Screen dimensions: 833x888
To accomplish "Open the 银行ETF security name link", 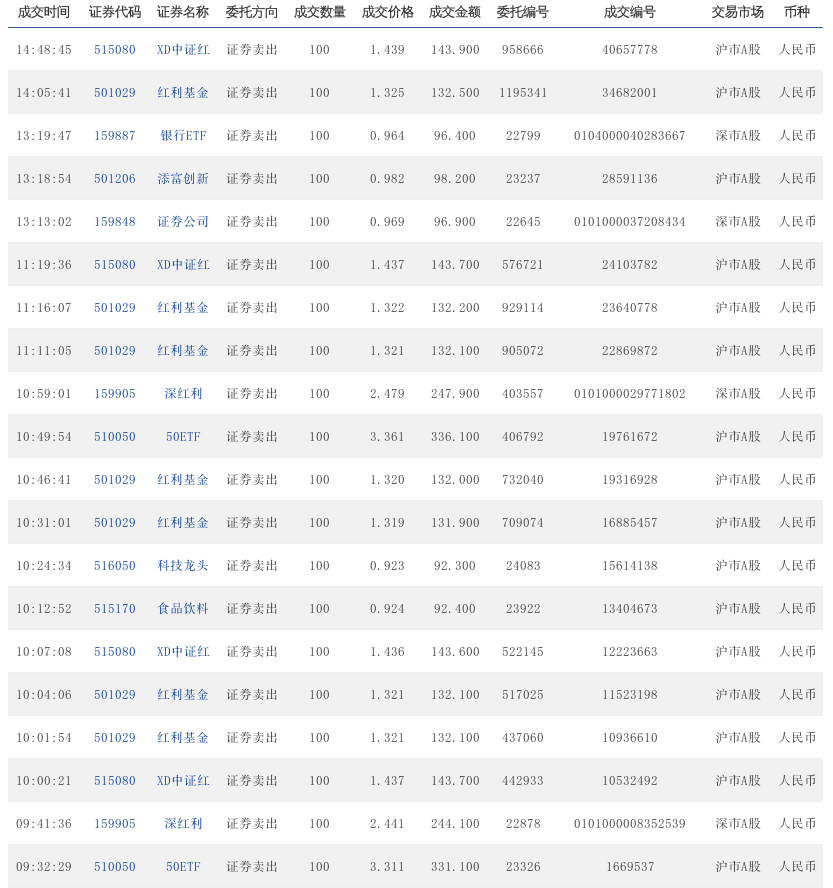I will tap(183, 136).
